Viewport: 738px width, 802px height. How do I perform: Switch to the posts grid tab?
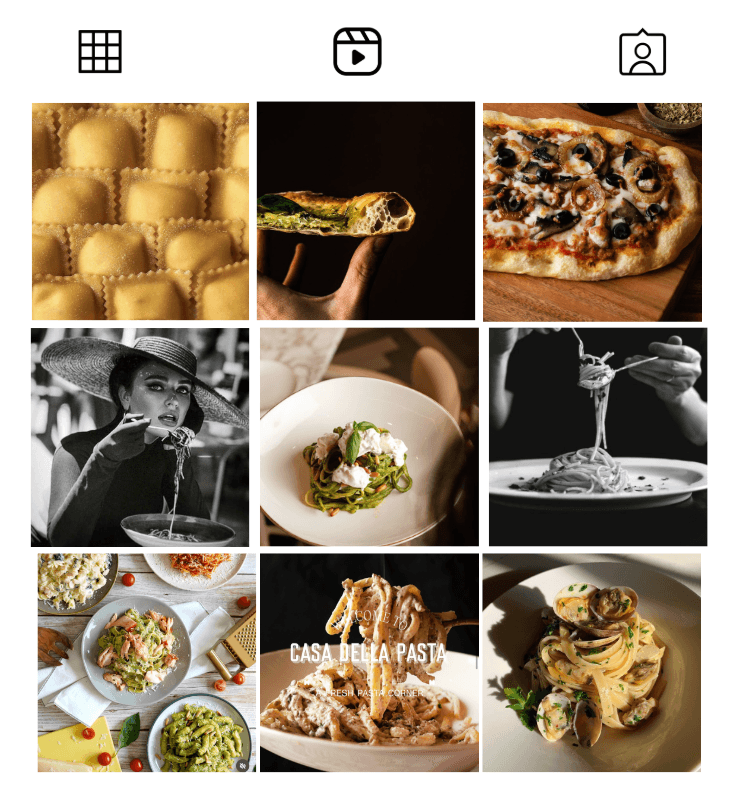coord(100,52)
